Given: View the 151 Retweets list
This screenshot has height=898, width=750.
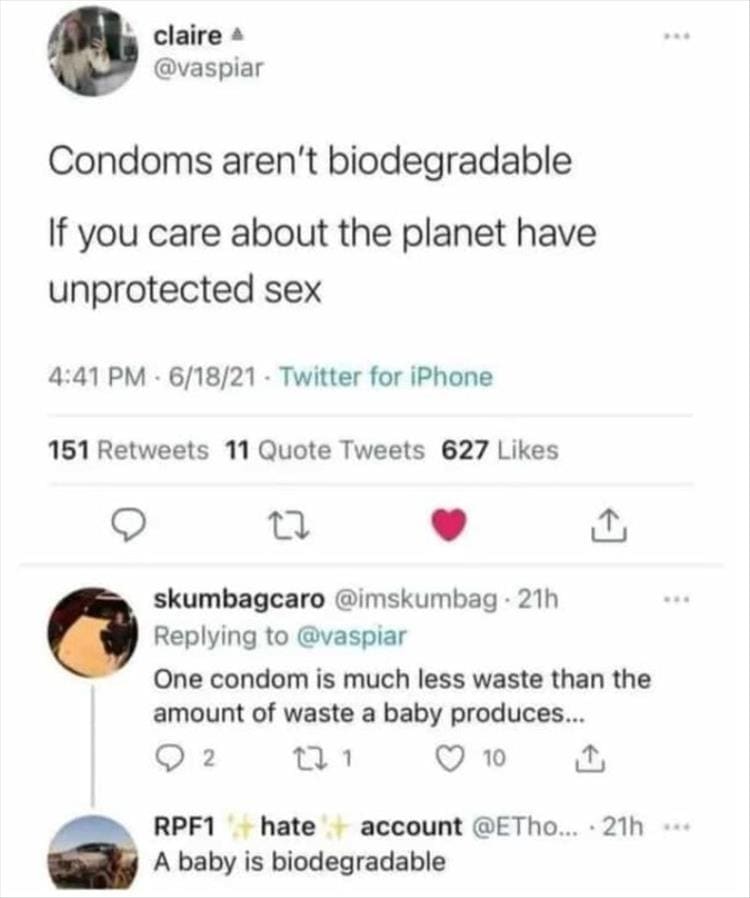Looking at the screenshot, I should [129, 451].
